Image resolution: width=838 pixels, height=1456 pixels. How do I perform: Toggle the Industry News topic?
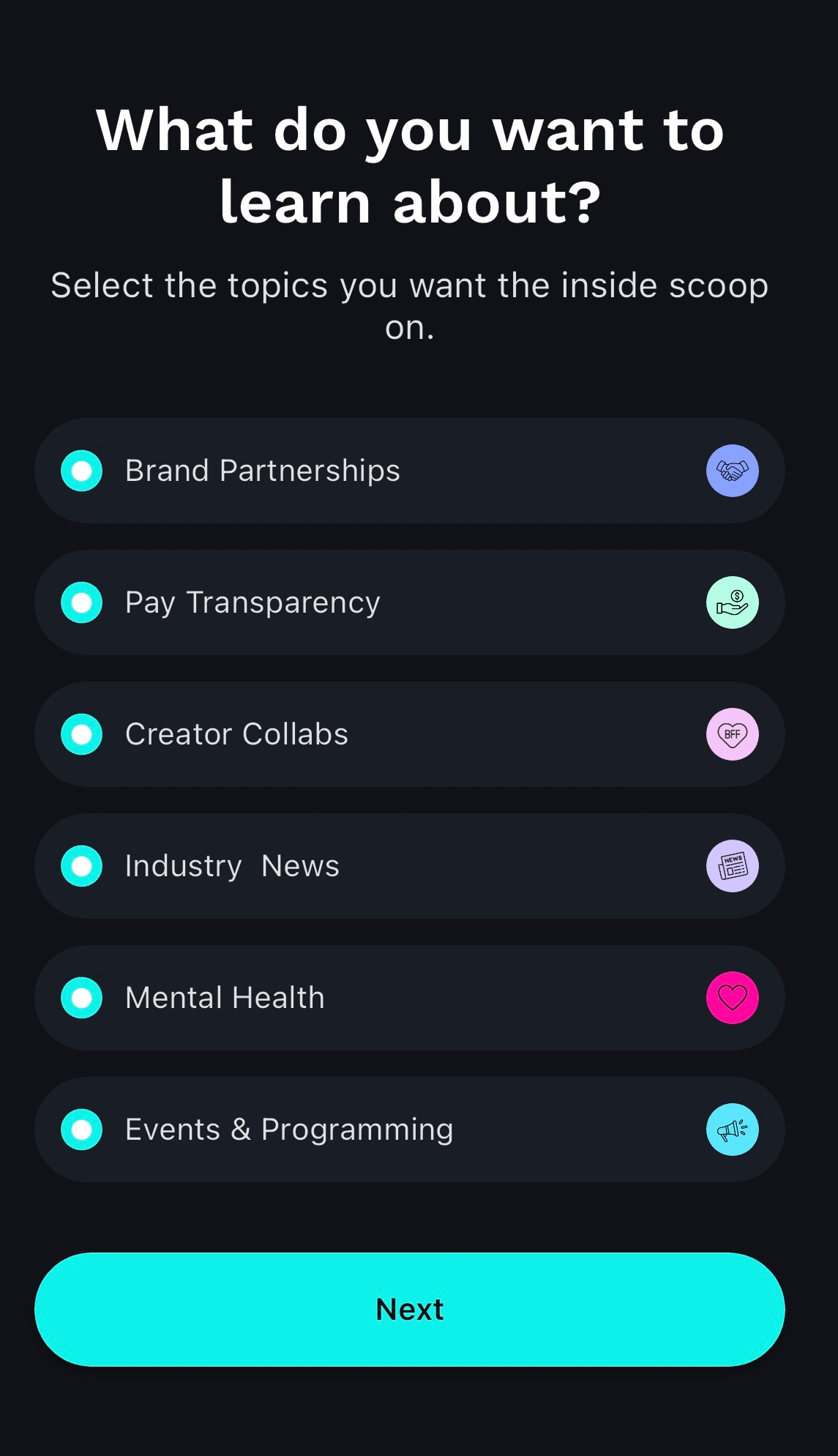pyautogui.click(x=81, y=866)
